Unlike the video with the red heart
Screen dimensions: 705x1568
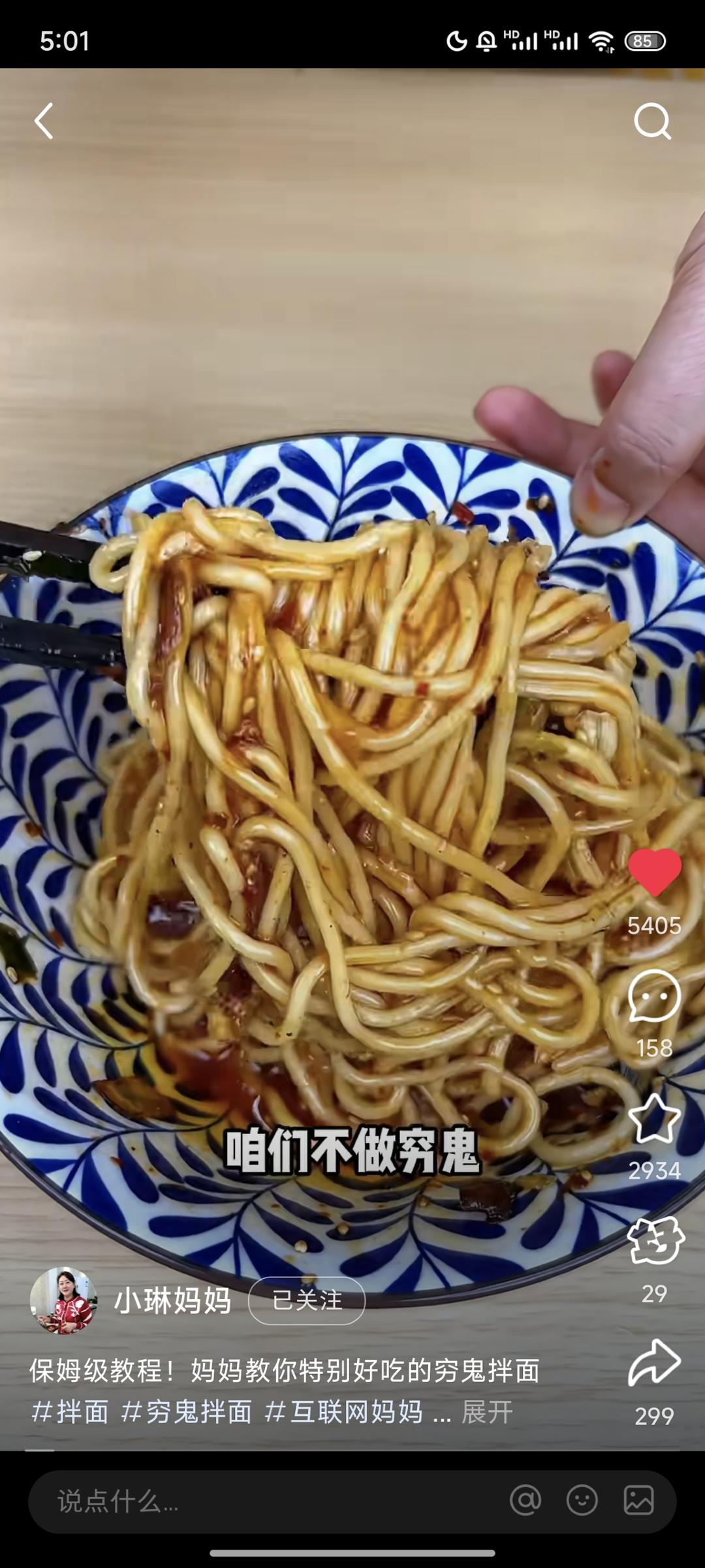click(x=654, y=872)
